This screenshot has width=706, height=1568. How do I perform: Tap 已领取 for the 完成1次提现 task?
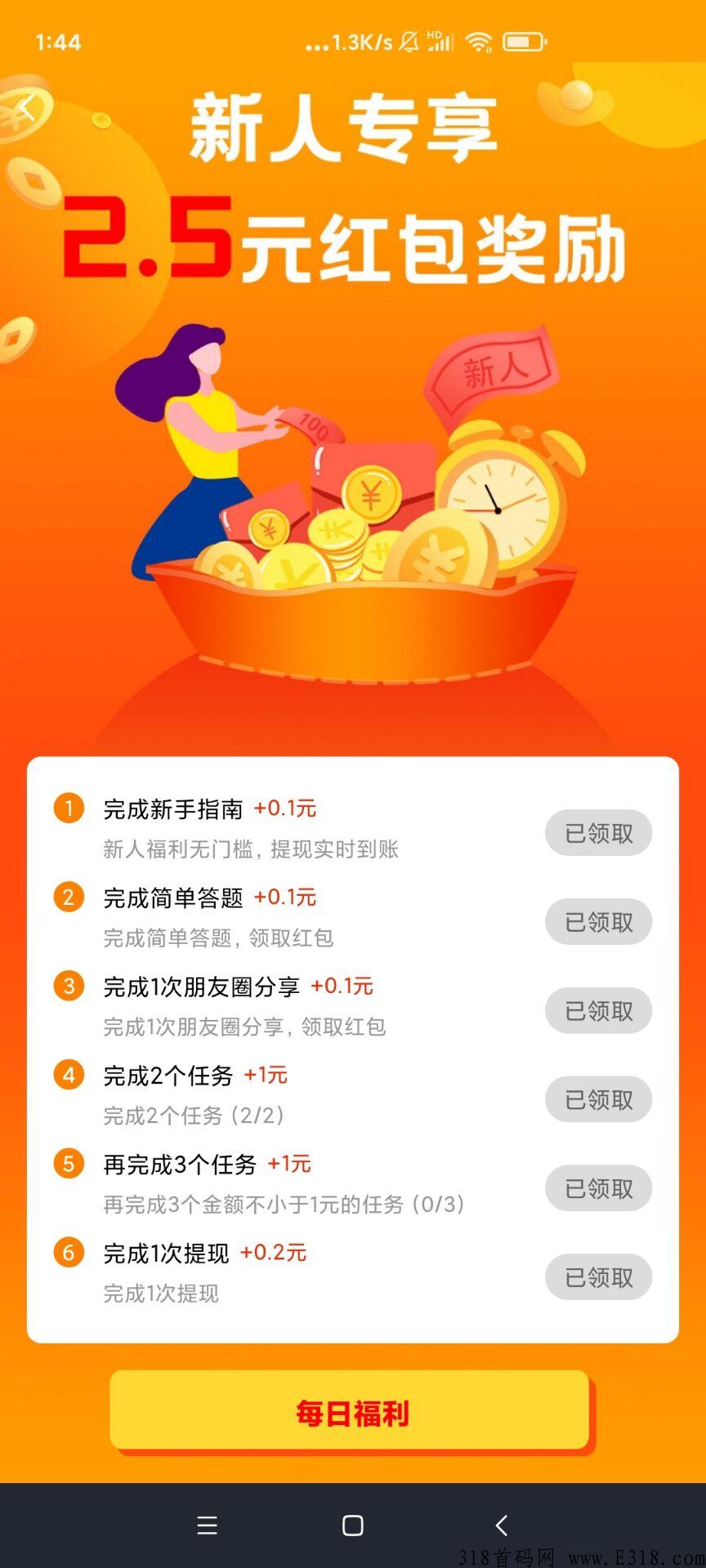[x=598, y=1277]
